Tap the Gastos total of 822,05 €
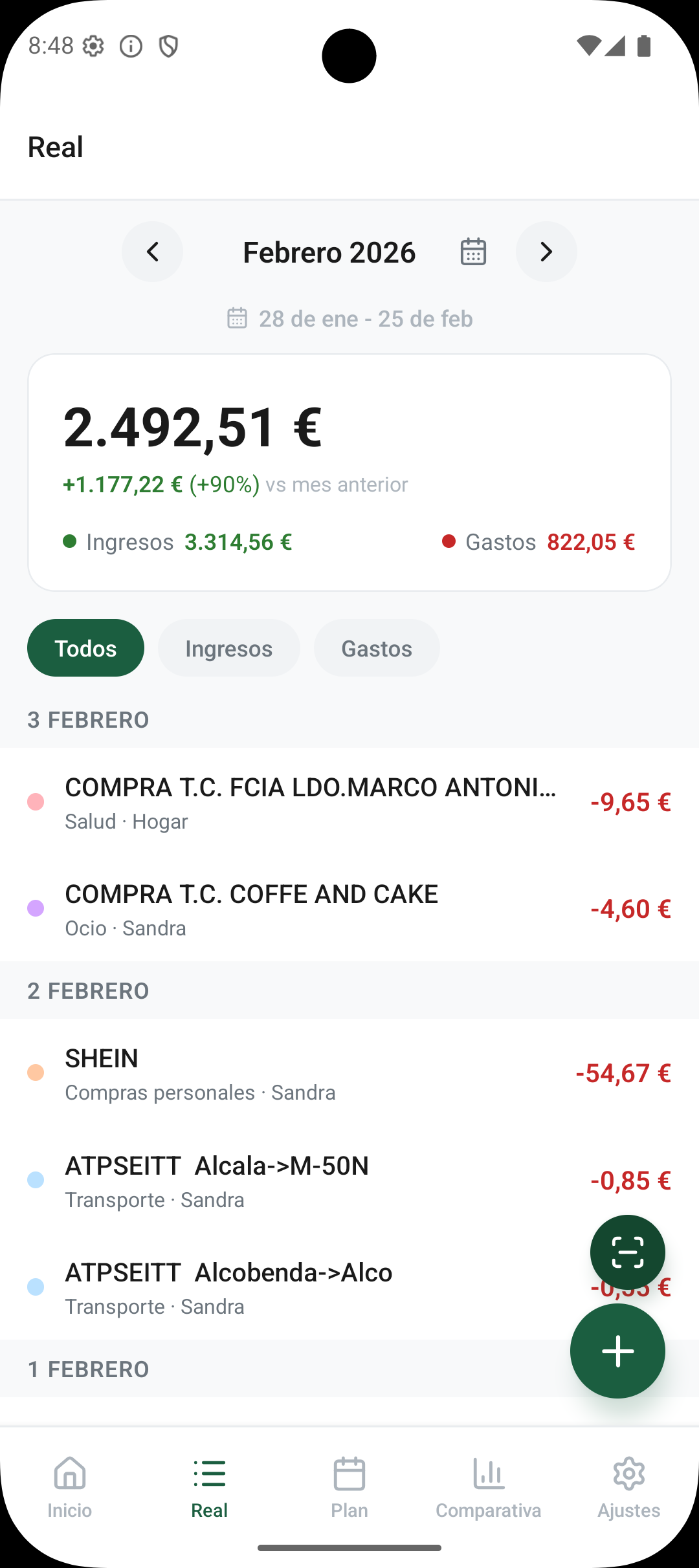Screen dimensions: 699x1568 click(x=591, y=542)
